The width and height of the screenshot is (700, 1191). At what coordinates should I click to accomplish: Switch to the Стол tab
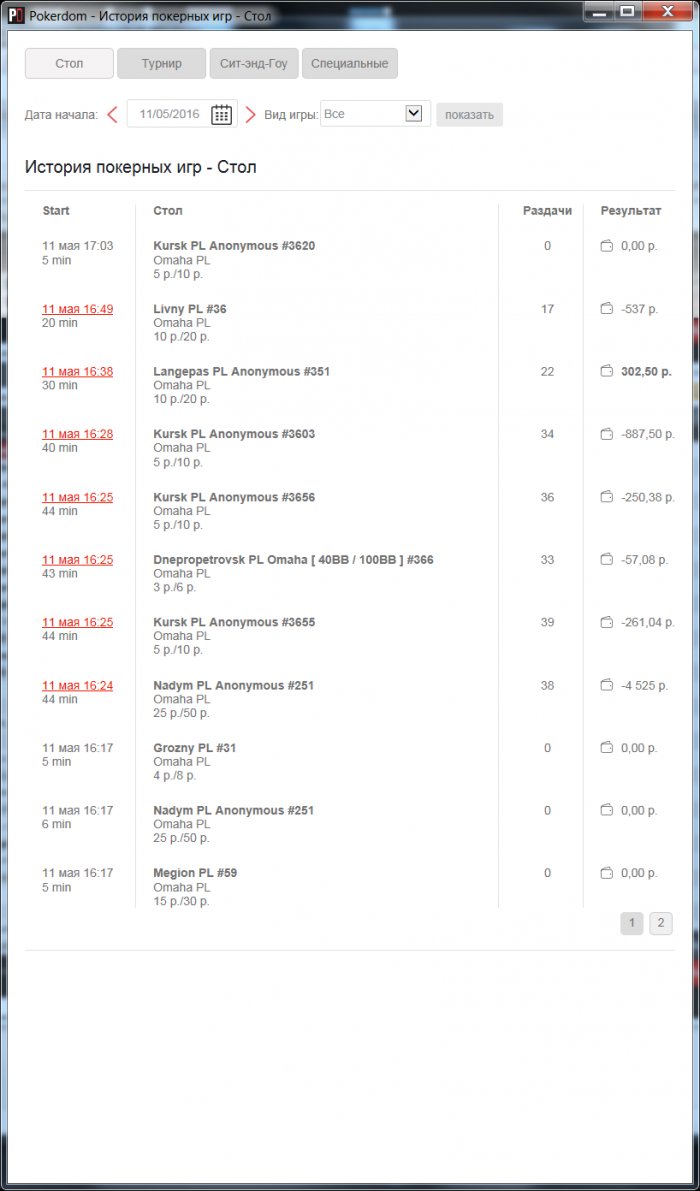pos(69,63)
